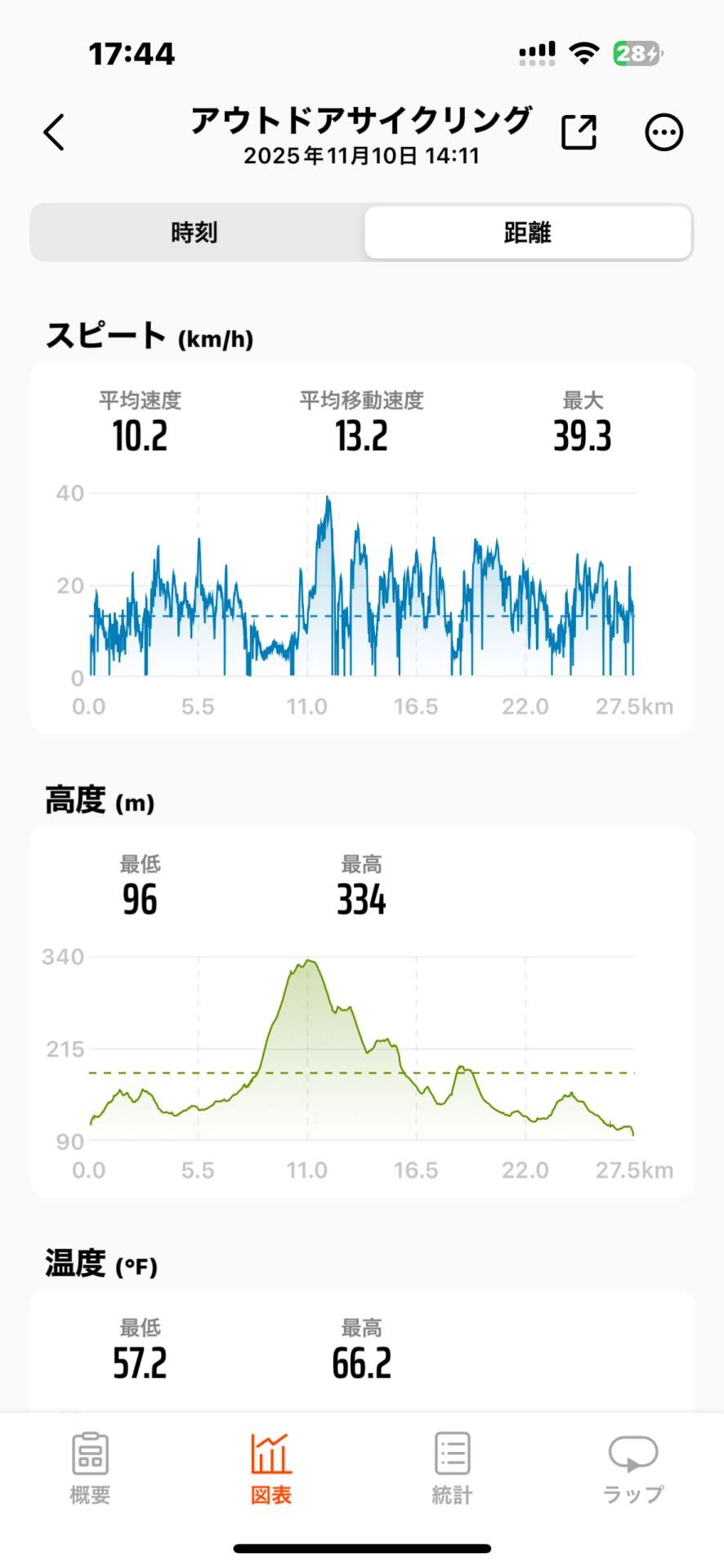Open the 概要 tab
This screenshot has width=724, height=1568.
[x=90, y=1468]
